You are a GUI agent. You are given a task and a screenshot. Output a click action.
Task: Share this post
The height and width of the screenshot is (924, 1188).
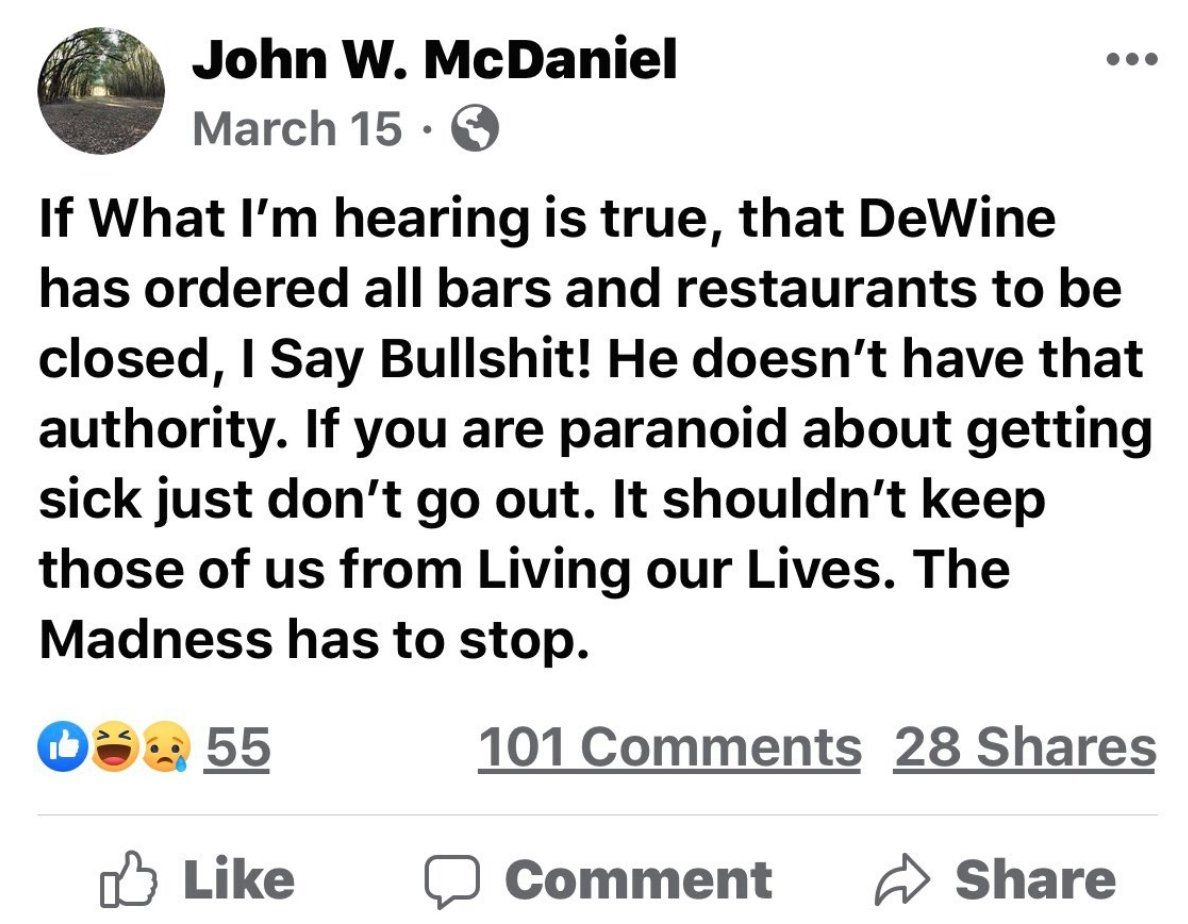click(x=995, y=878)
